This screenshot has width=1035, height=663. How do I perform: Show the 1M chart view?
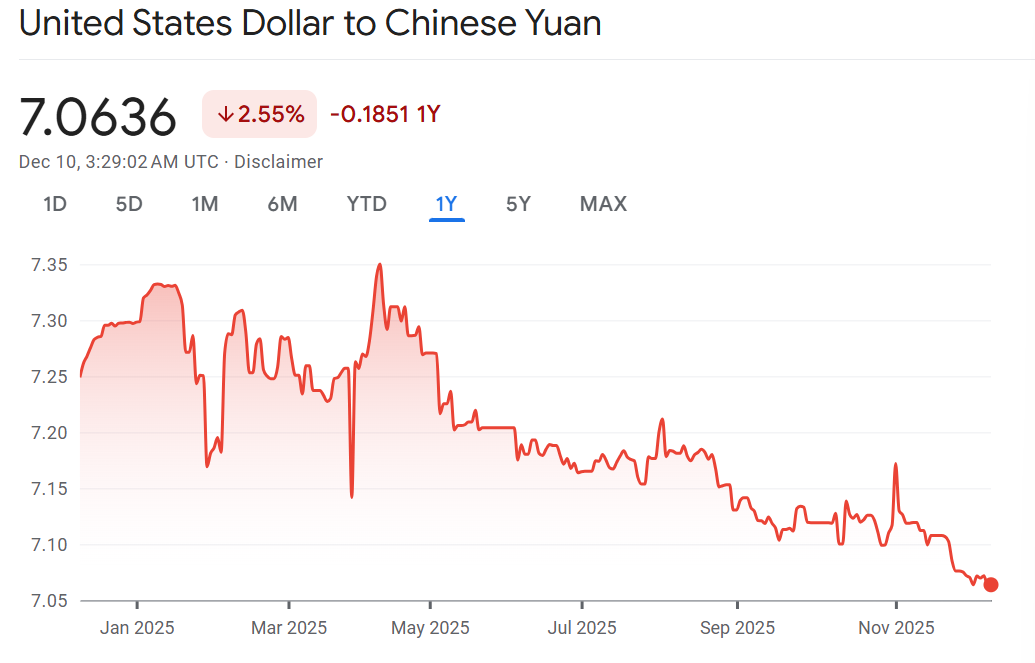coord(205,204)
